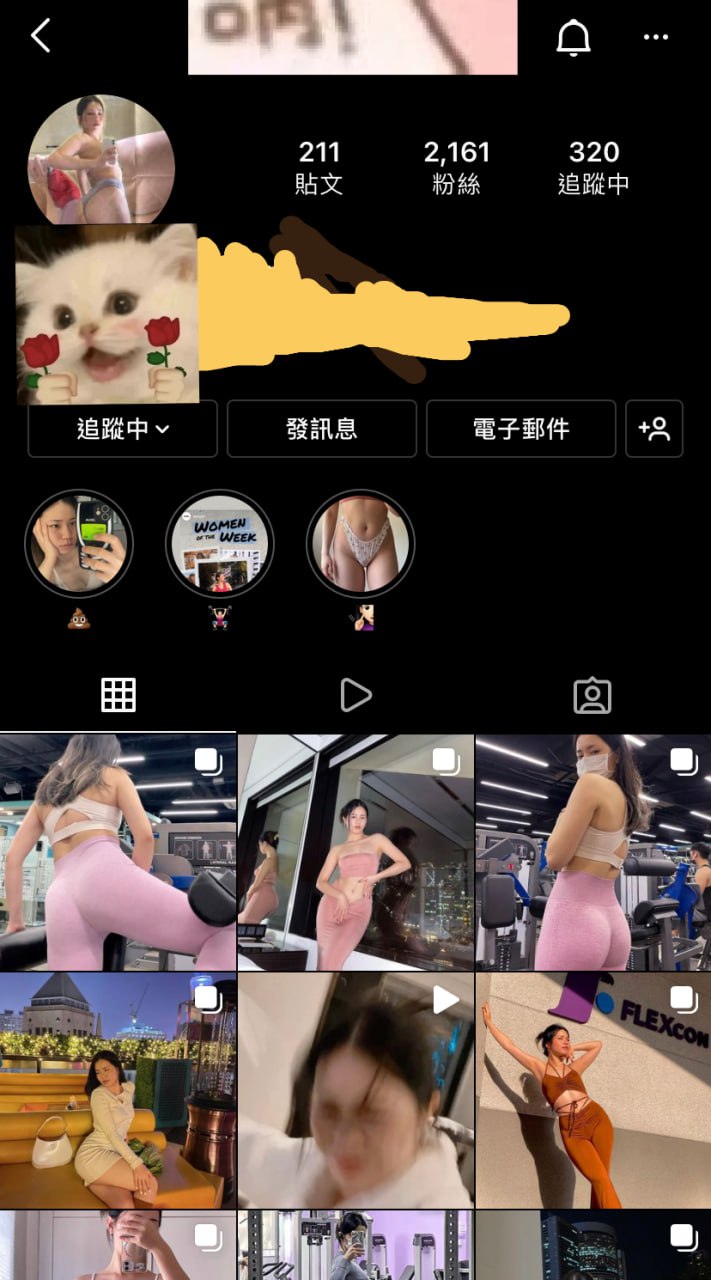The height and width of the screenshot is (1280, 711).
Task: View the profile picture
Action: pos(101,158)
